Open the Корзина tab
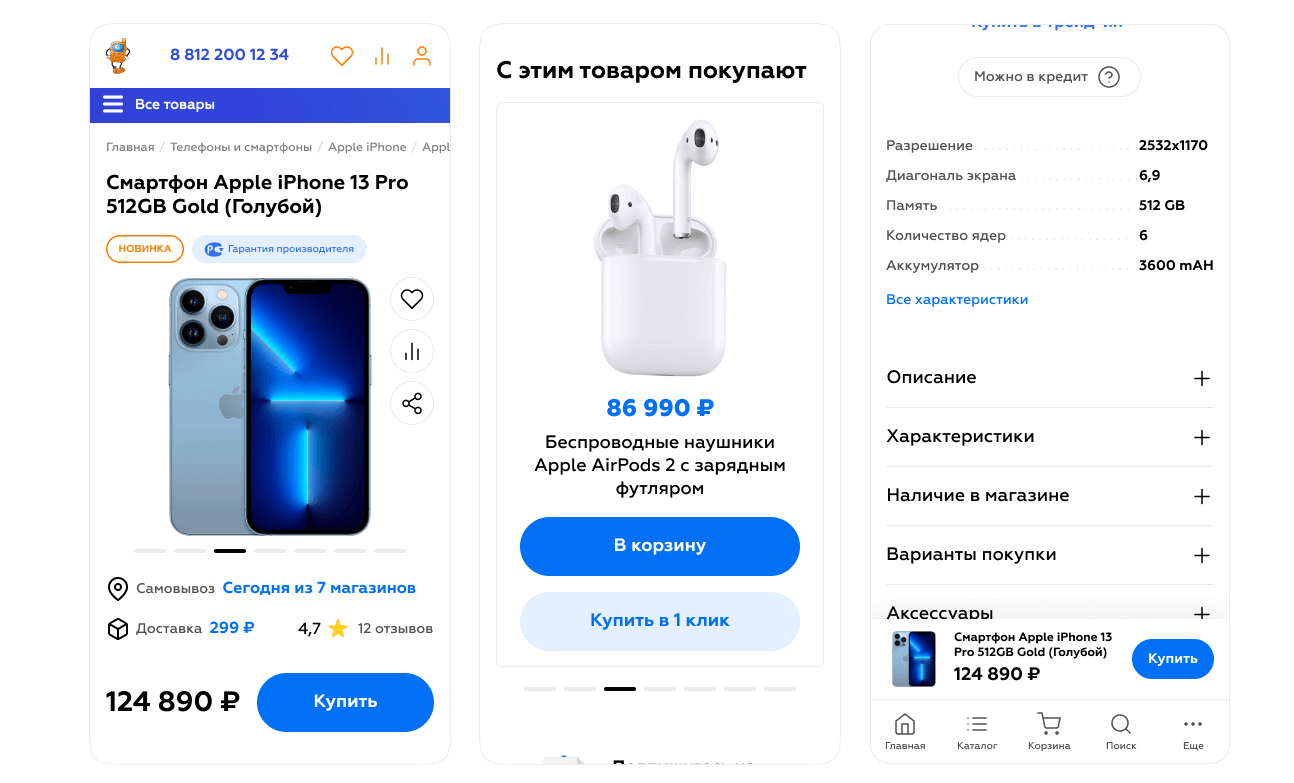Viewport: 1294px width, 783px height. coord(1049,732)
